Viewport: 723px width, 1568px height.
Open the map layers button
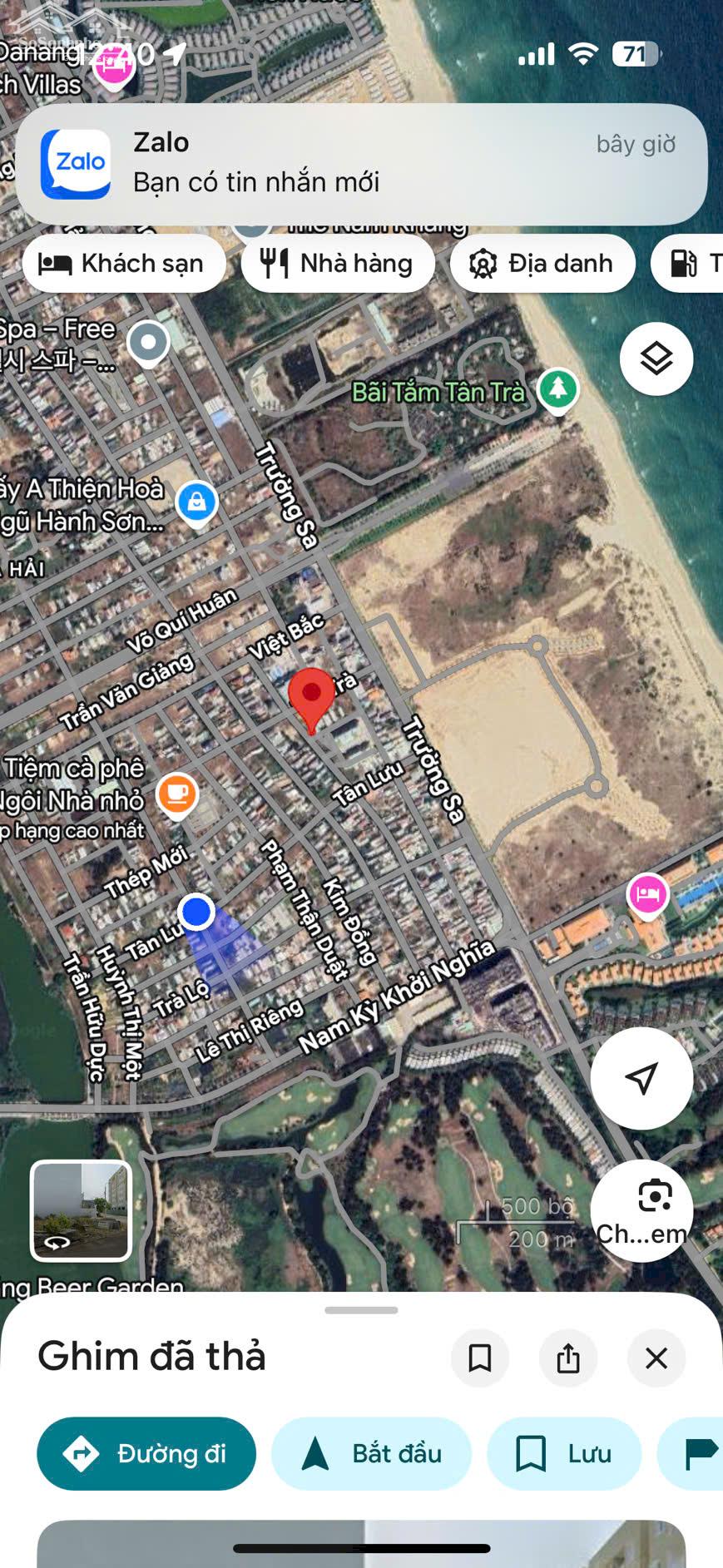(x=656, y=359)
